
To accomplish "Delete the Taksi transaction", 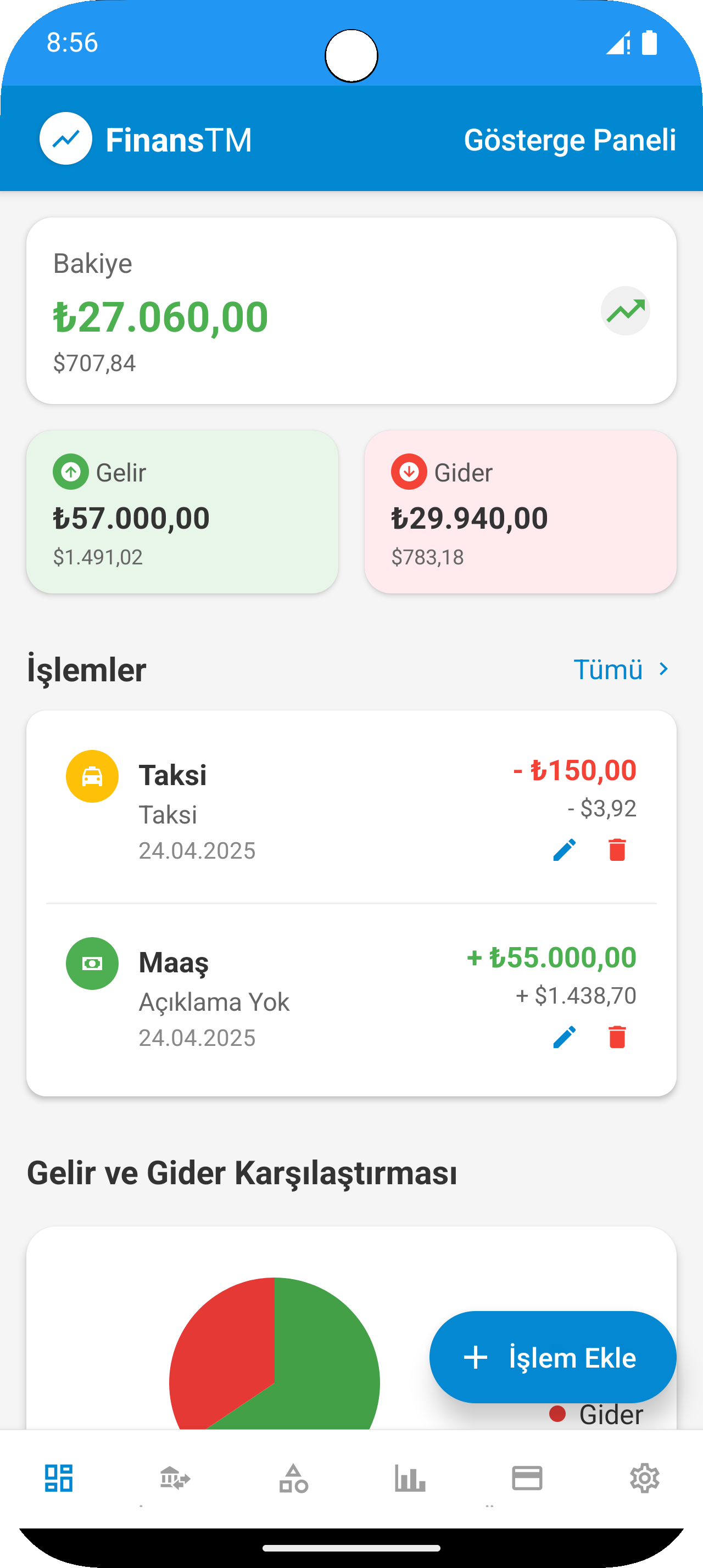I will (617, 850).
